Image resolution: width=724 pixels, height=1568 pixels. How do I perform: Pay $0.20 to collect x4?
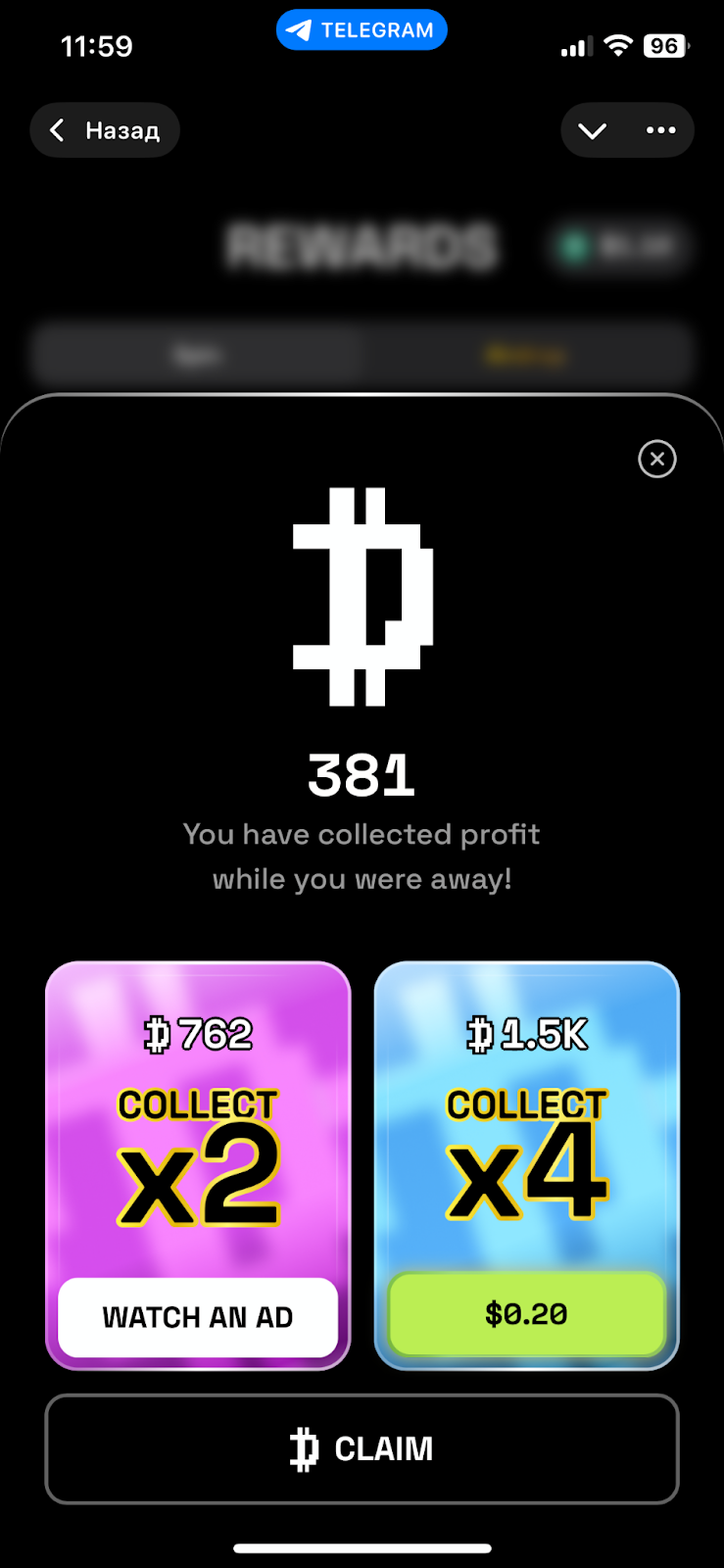click(526, 1314)
